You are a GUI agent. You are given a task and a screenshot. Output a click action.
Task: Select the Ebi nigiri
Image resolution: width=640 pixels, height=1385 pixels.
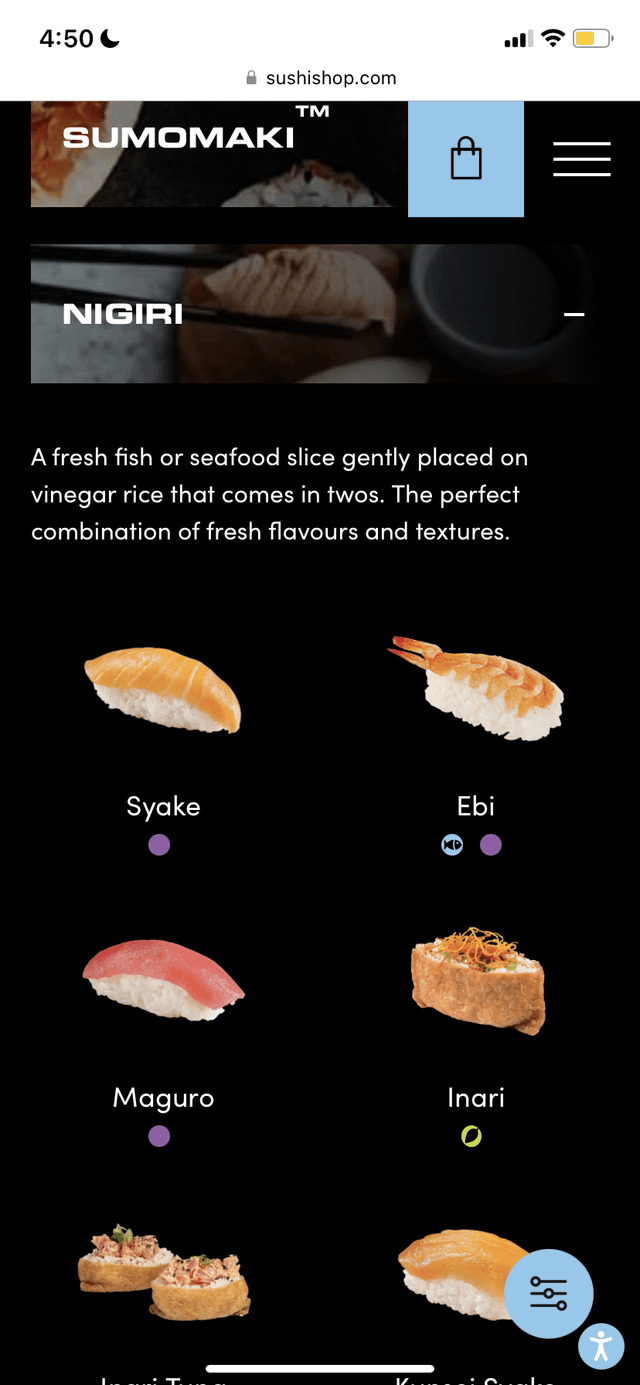[476, 690]
